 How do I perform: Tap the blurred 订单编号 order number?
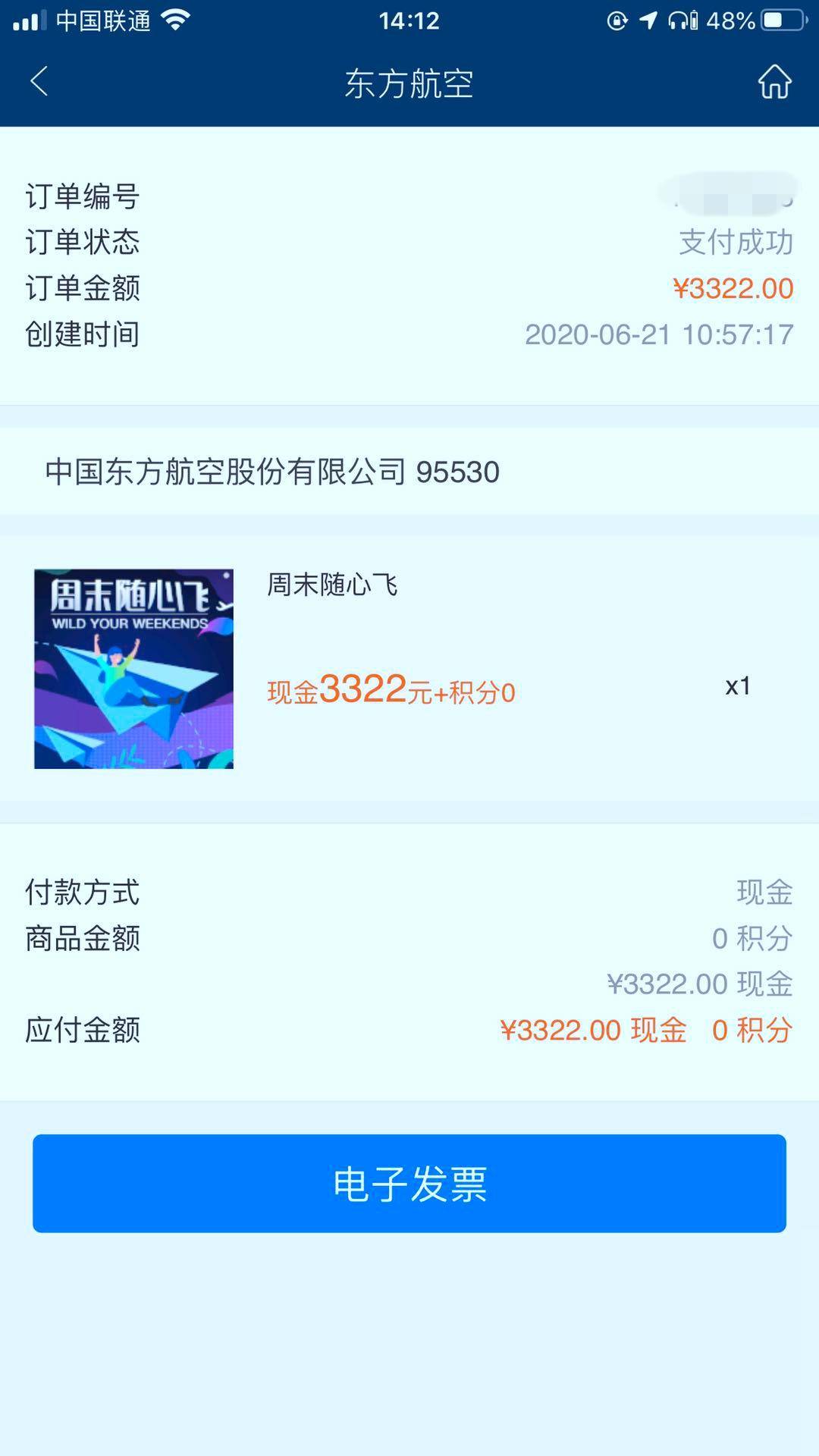point(728,196)
